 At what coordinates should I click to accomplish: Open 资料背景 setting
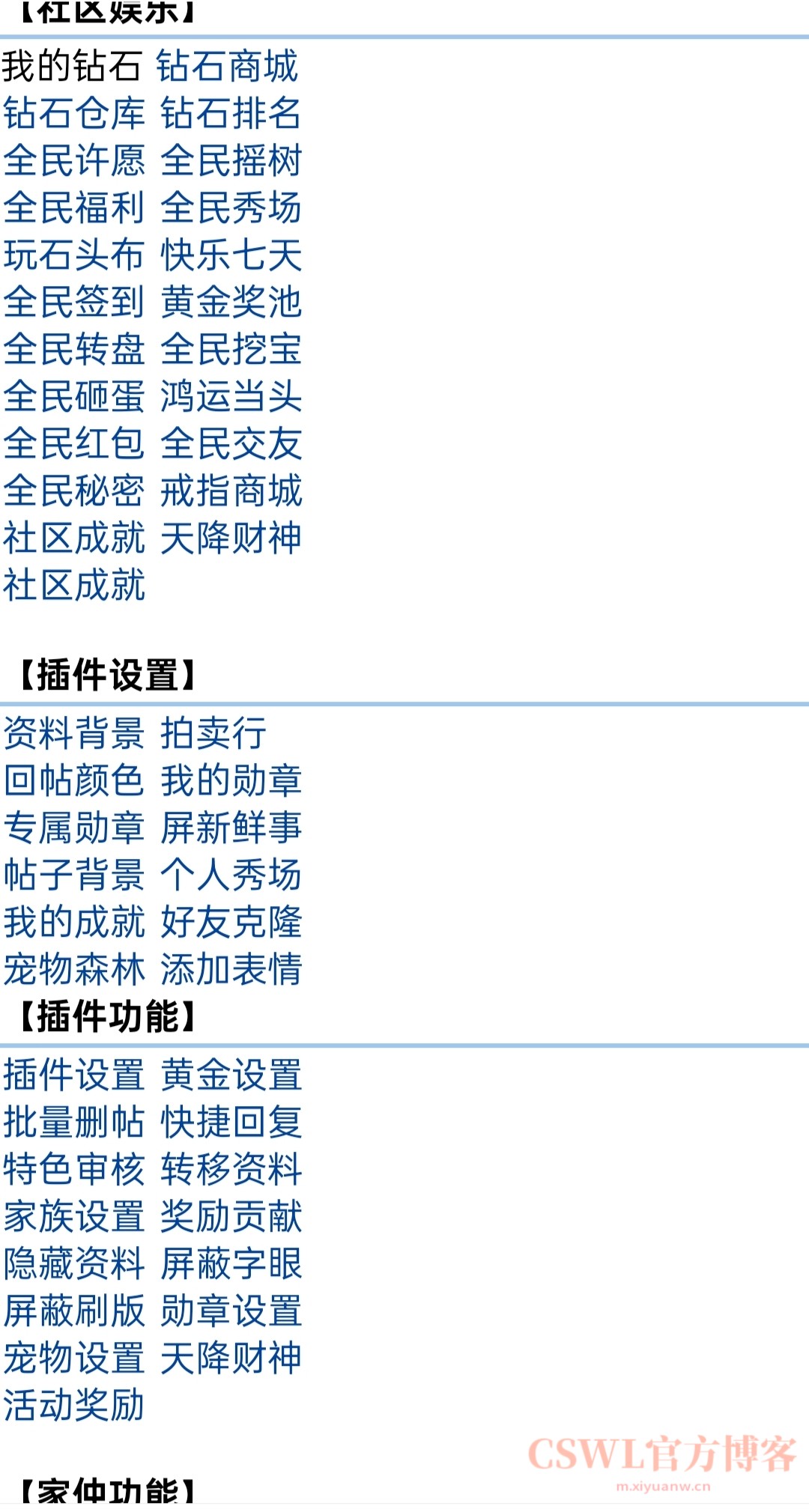[x=73, y=733]
